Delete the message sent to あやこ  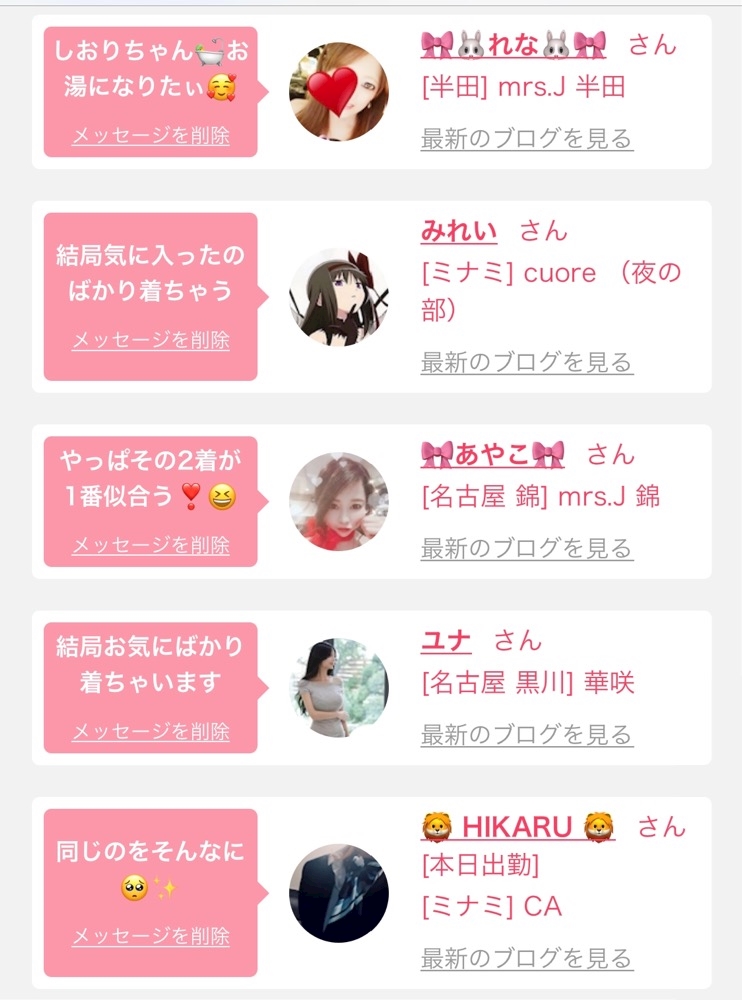tap(151, 546)
